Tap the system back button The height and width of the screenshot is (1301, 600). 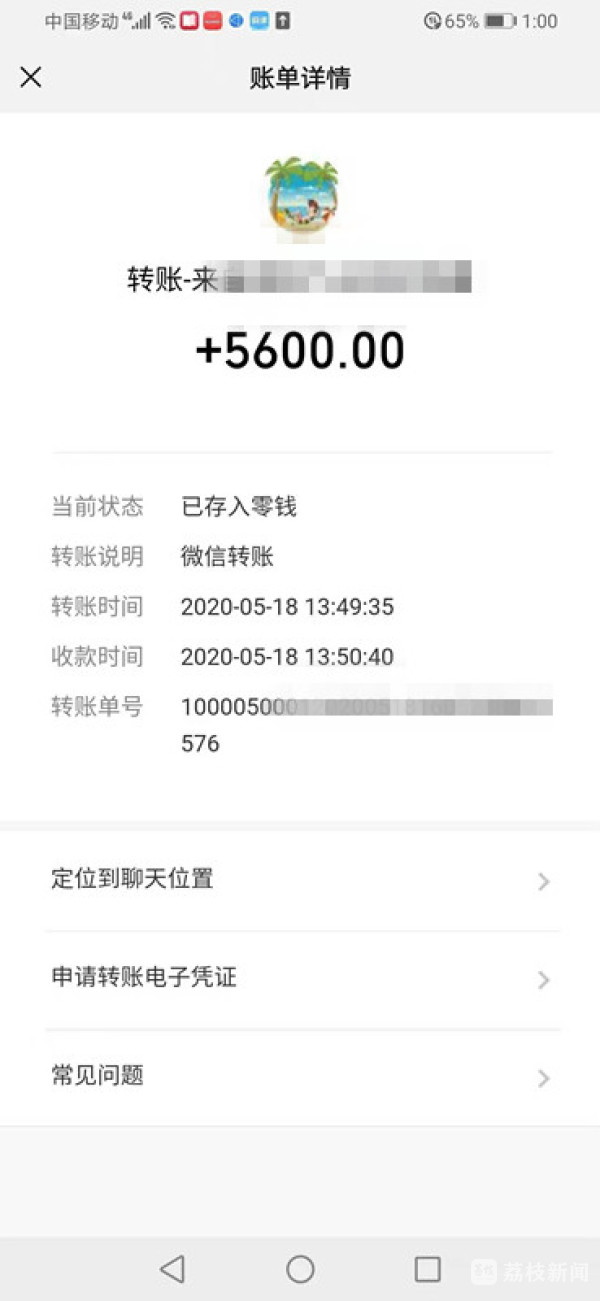[x=172, y=1269]
